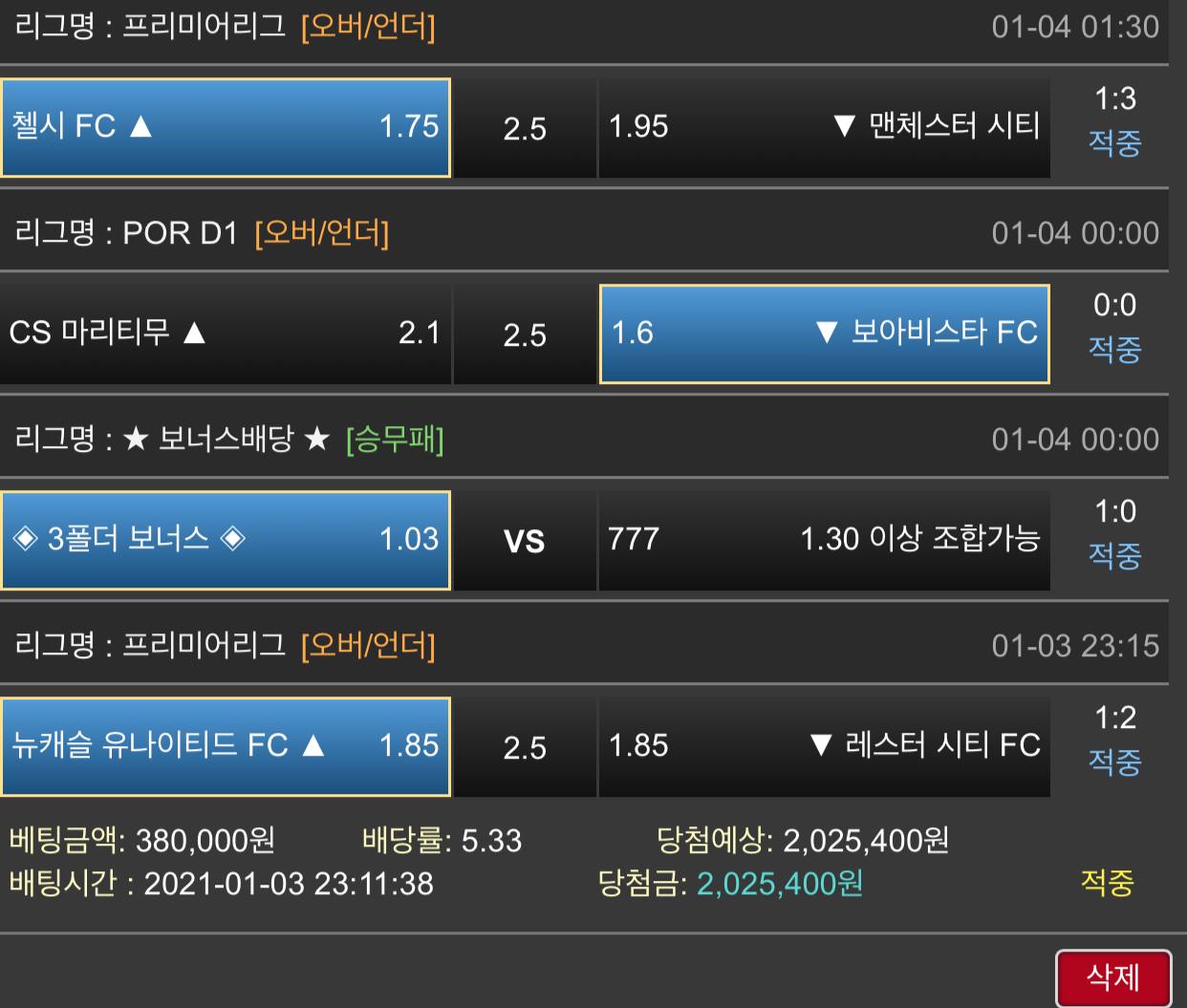Select the 레스터 시티 FC under option
Screen dimensions: 1187x1008
pos(824,747)
